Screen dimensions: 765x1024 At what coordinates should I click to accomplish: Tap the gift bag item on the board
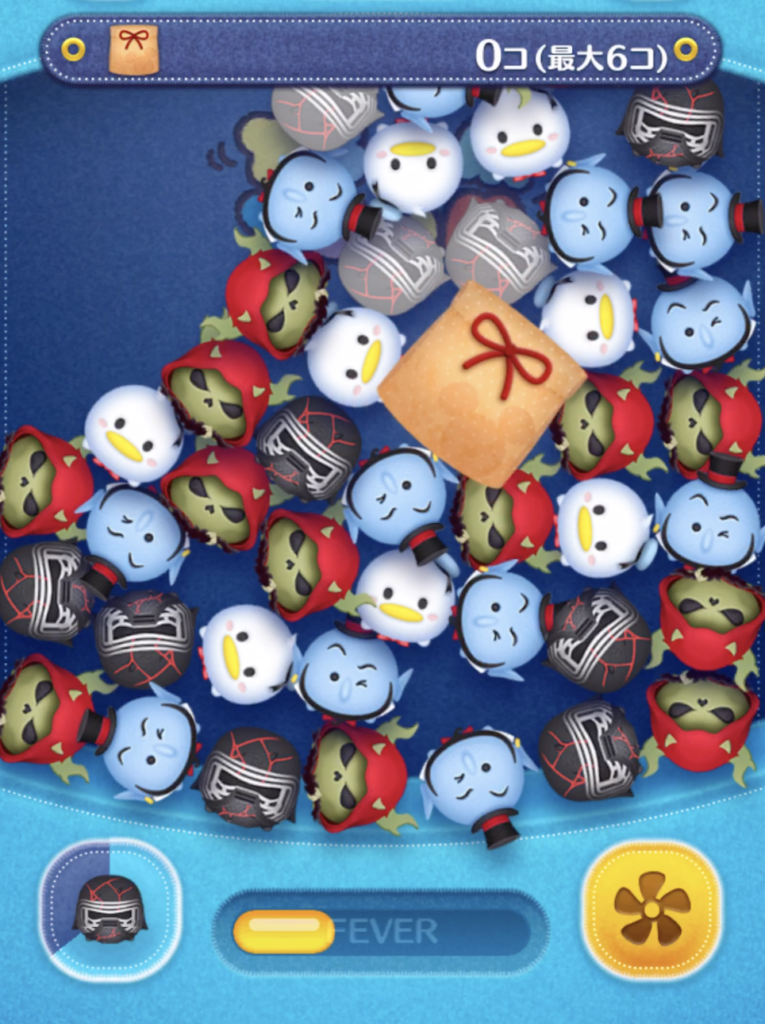pyautogui.click(x=482, y=384)
